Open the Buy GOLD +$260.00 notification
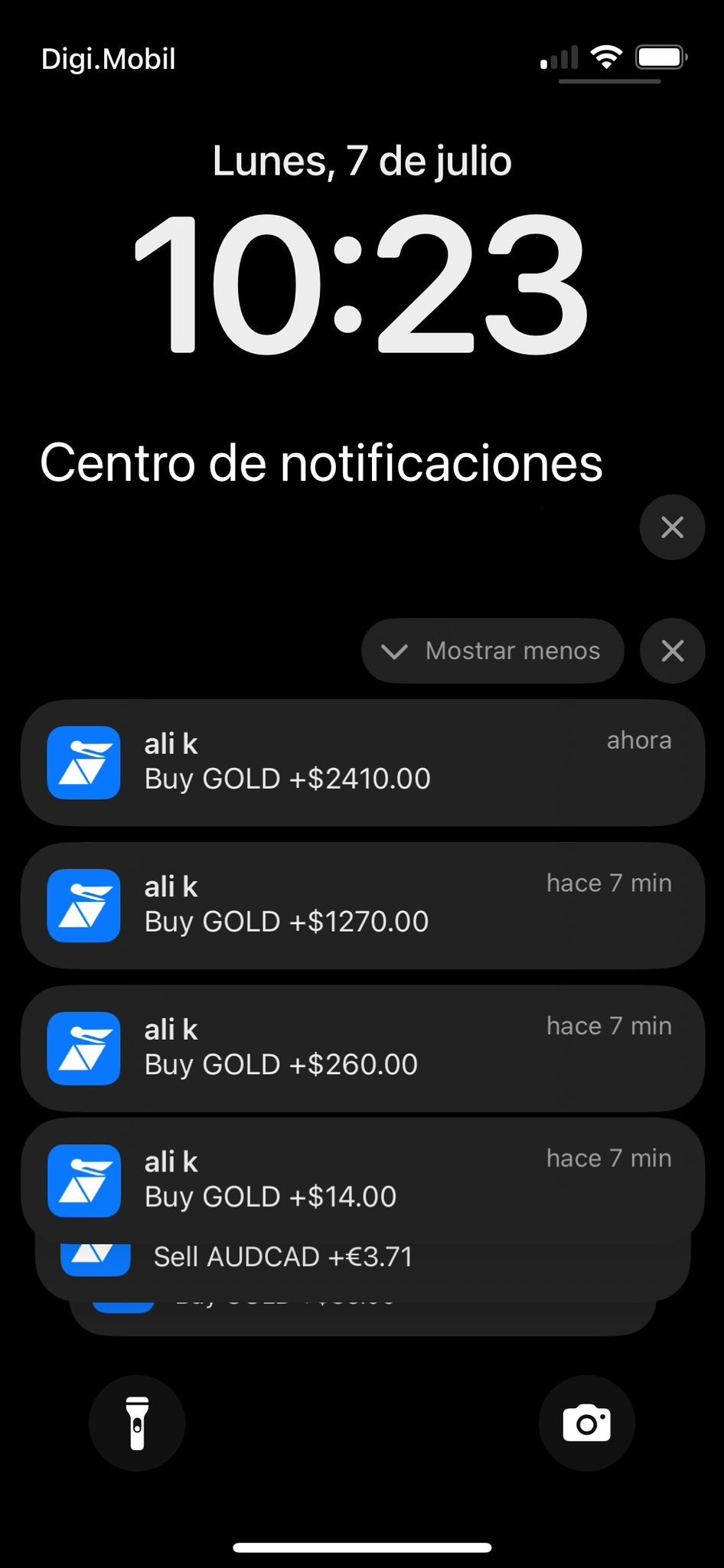This screenshot has width=724, height=1568. click(x=362, y=1048)
